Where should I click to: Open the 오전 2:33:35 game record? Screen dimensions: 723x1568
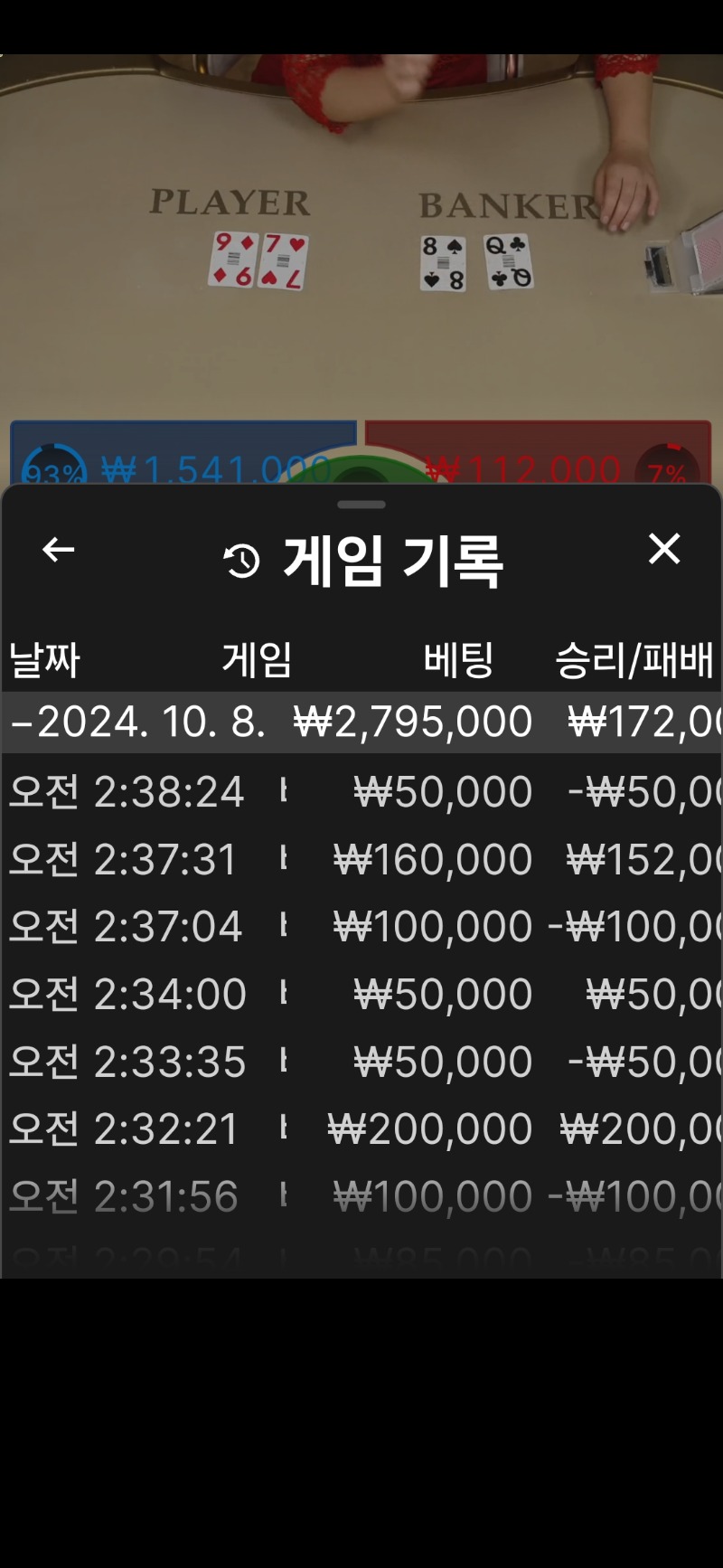[361, 1062]
